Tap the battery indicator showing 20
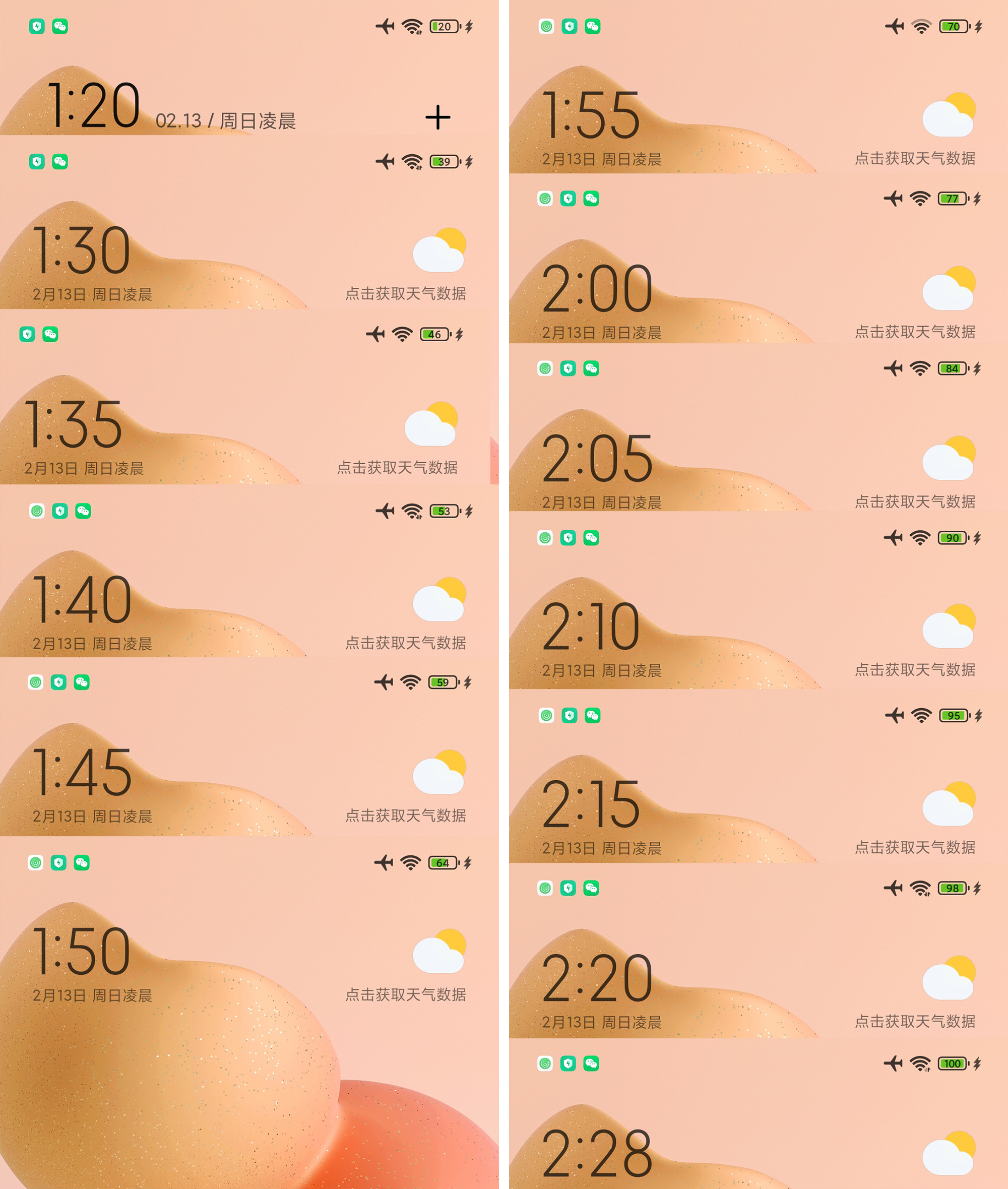Image resolution: width=1008 pixels, height=1189 pixels. (444, 26)
